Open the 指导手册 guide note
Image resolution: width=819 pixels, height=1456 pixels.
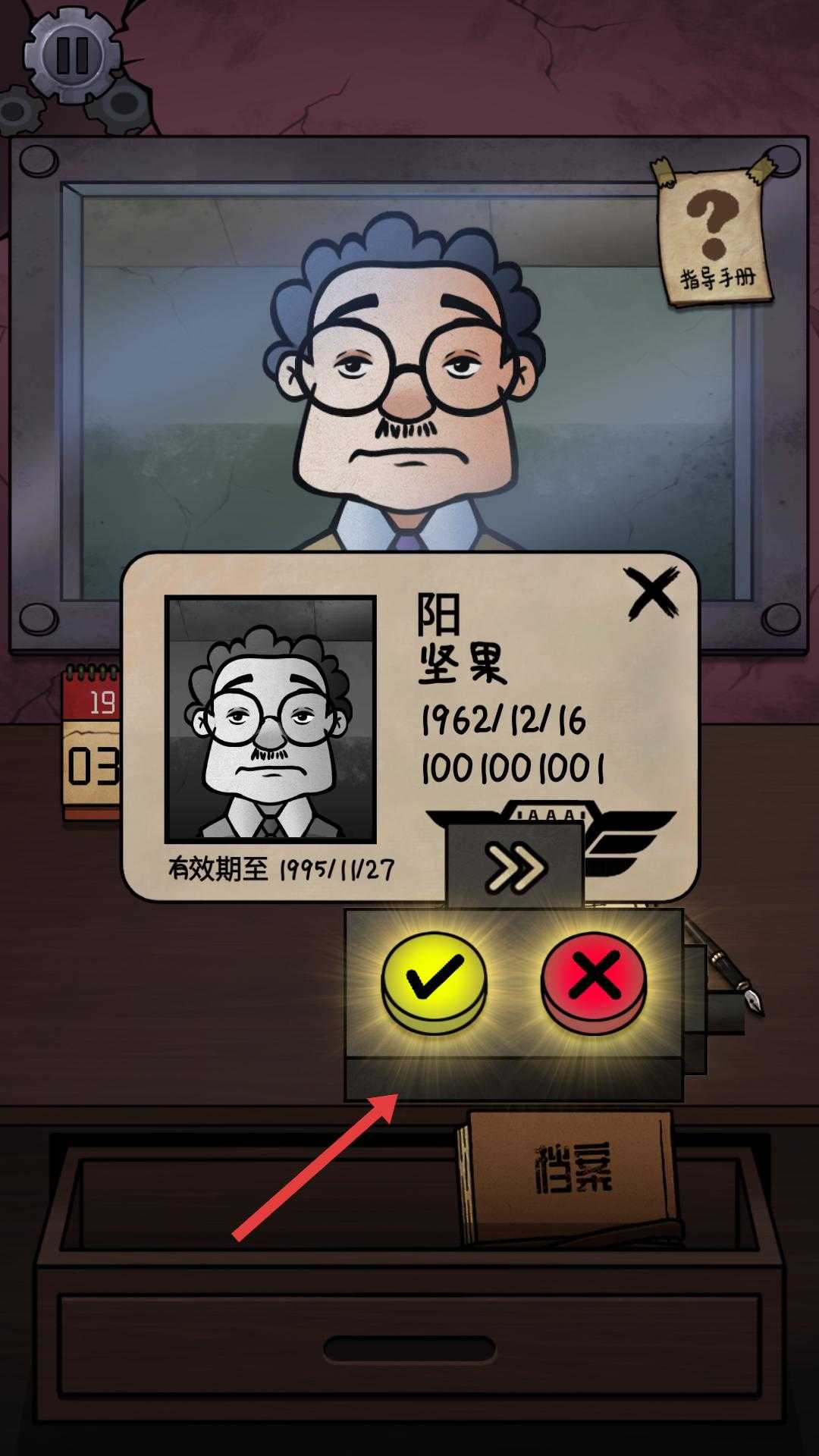[x=714, y=237]
